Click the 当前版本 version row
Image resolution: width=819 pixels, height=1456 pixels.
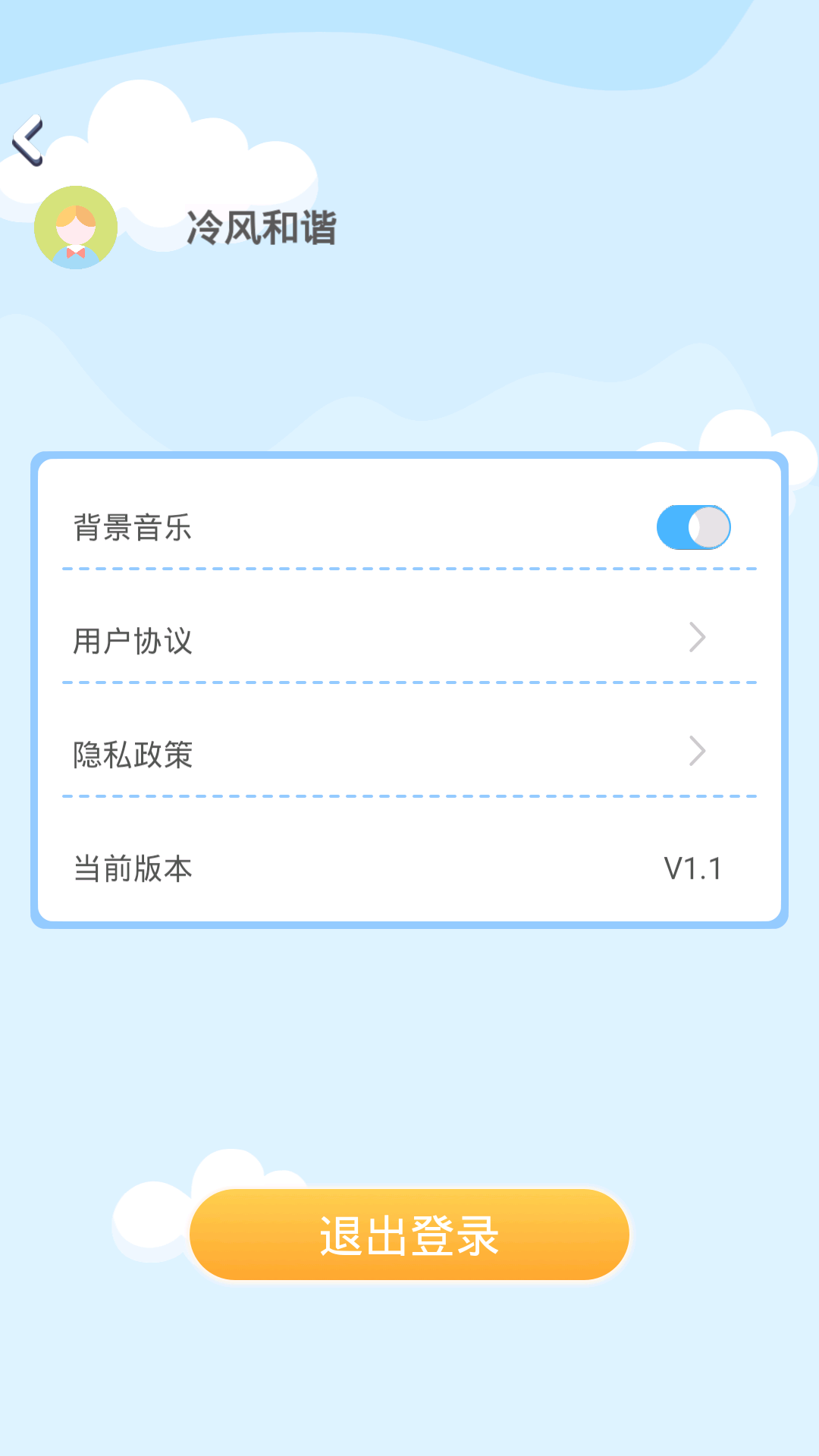409,868
